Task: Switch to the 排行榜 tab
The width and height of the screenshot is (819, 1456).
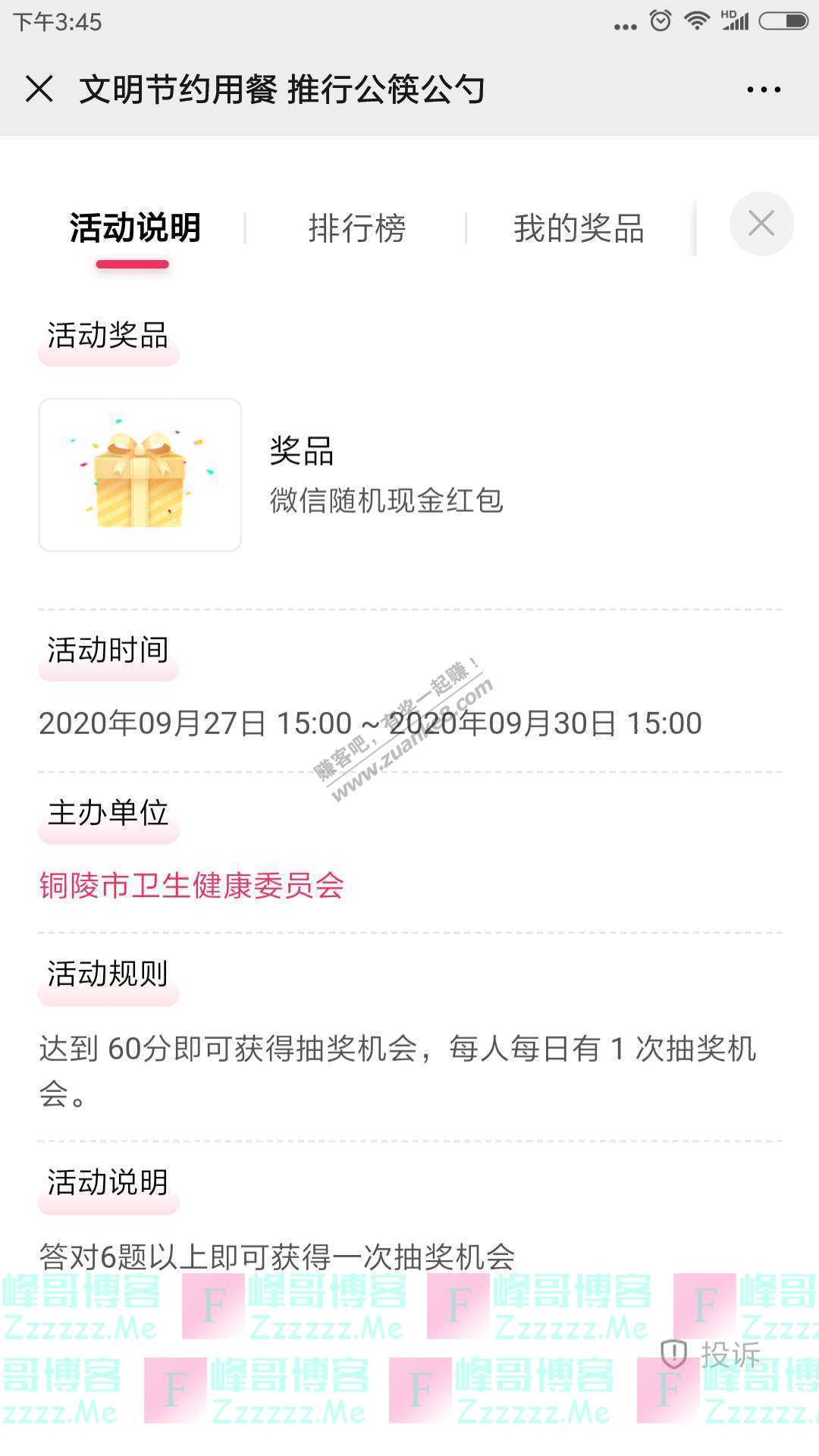Action: (357, 228)
